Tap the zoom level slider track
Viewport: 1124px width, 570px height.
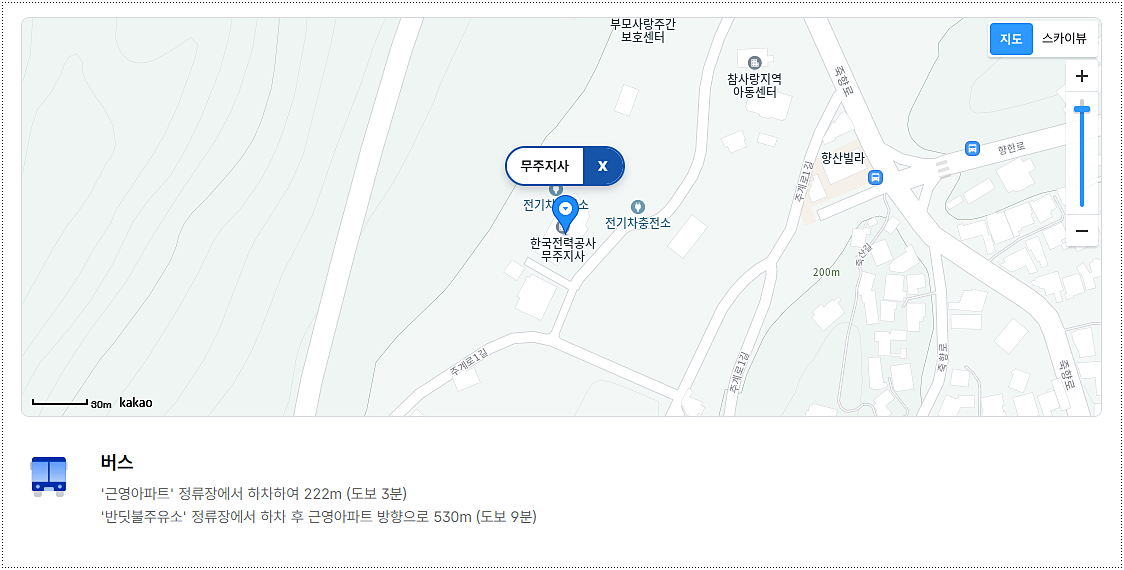coord(1082,153)
